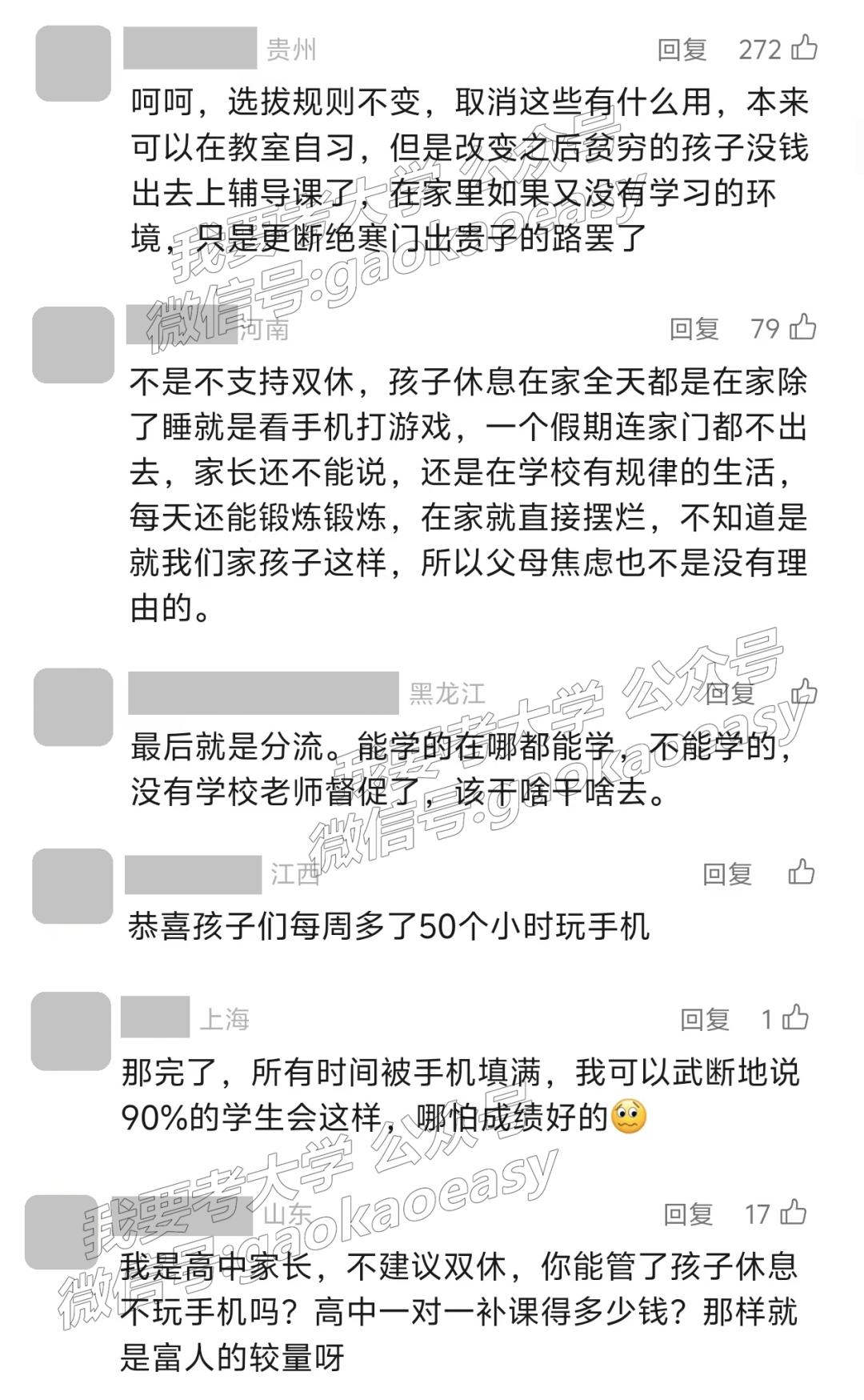Reply to the Heilongjiang (黑龙江) comment

730,693
